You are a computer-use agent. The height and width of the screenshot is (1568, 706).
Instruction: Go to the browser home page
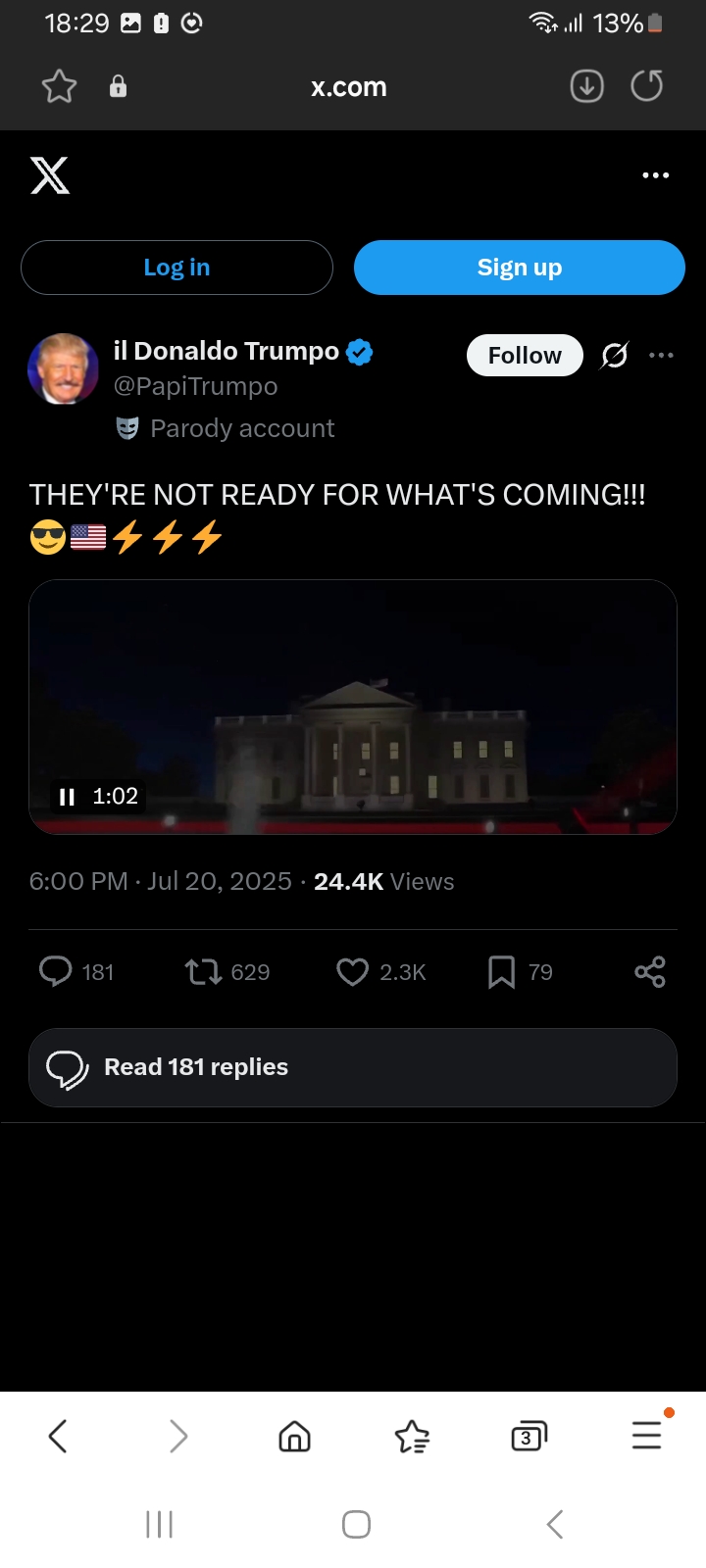tap(294, 1437)
